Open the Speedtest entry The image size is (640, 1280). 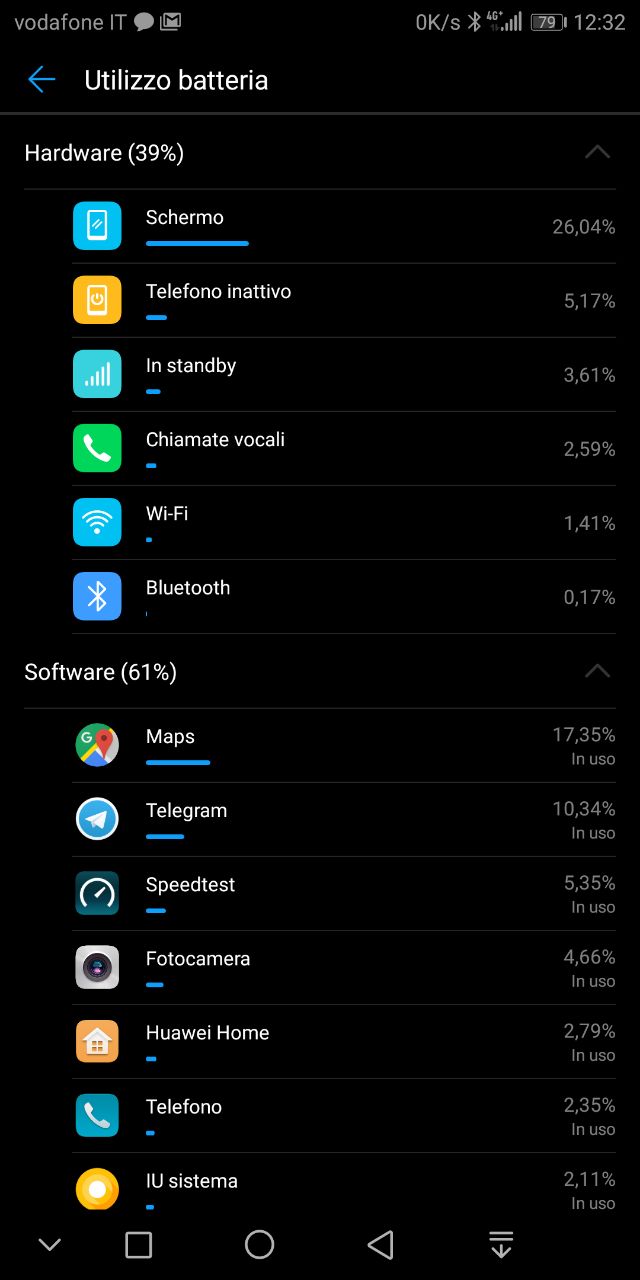click(x=344, y=894)
